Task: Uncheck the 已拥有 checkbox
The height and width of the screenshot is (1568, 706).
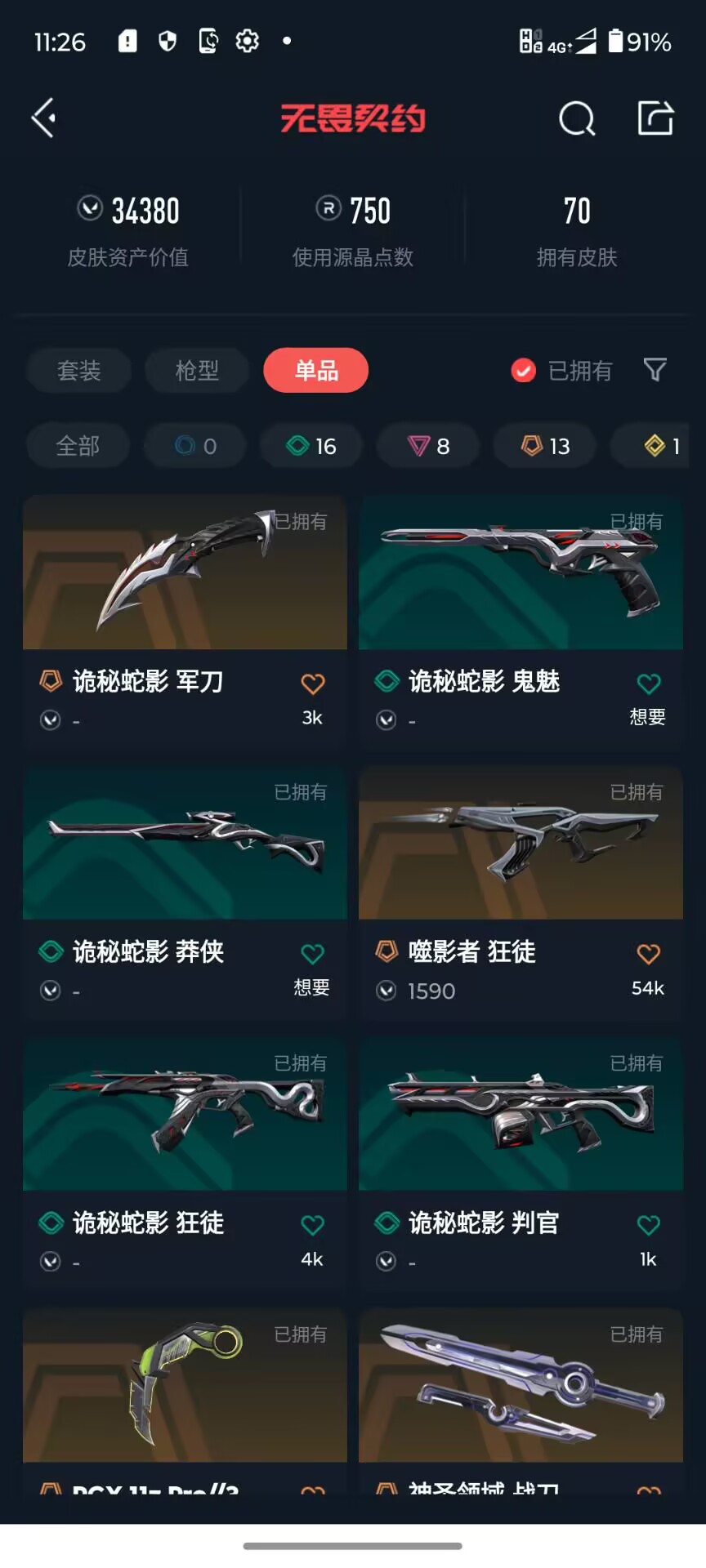Action: click(x=523, y=371)
